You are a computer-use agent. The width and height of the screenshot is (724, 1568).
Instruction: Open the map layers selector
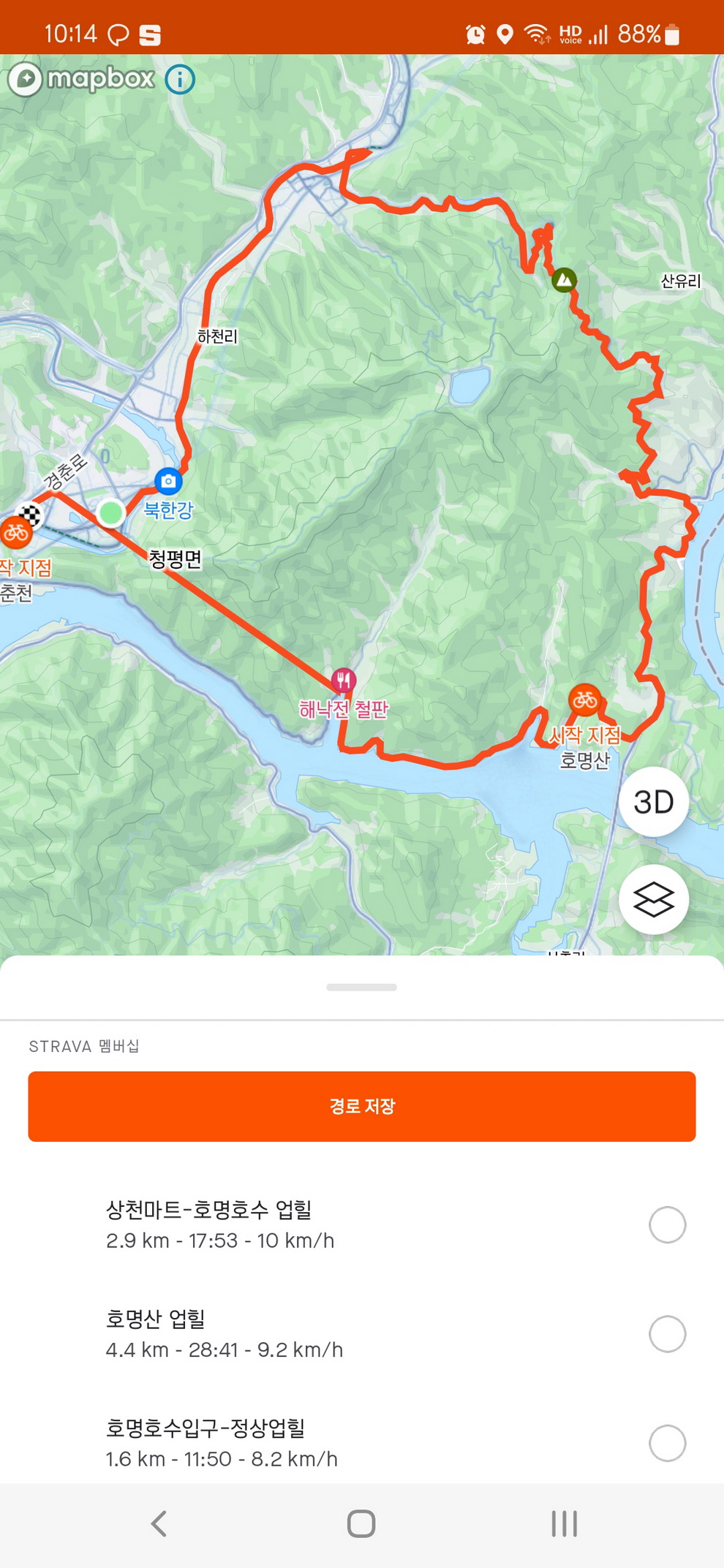(653, 899)
